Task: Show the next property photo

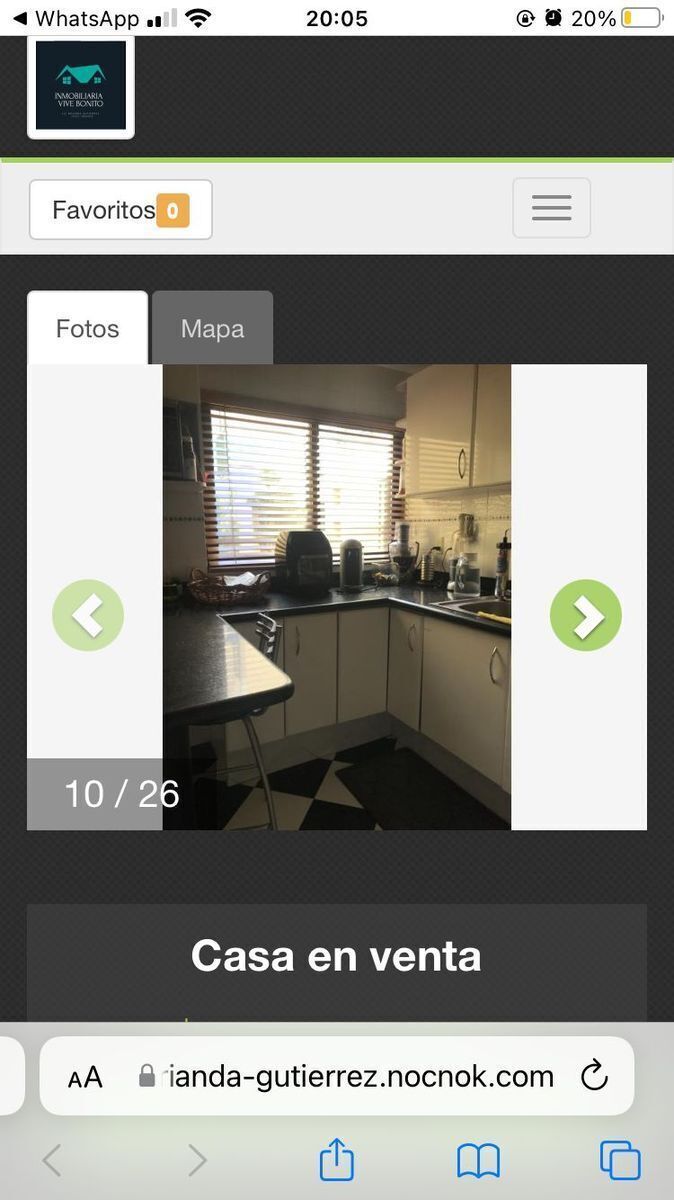Action: [585, 616]
